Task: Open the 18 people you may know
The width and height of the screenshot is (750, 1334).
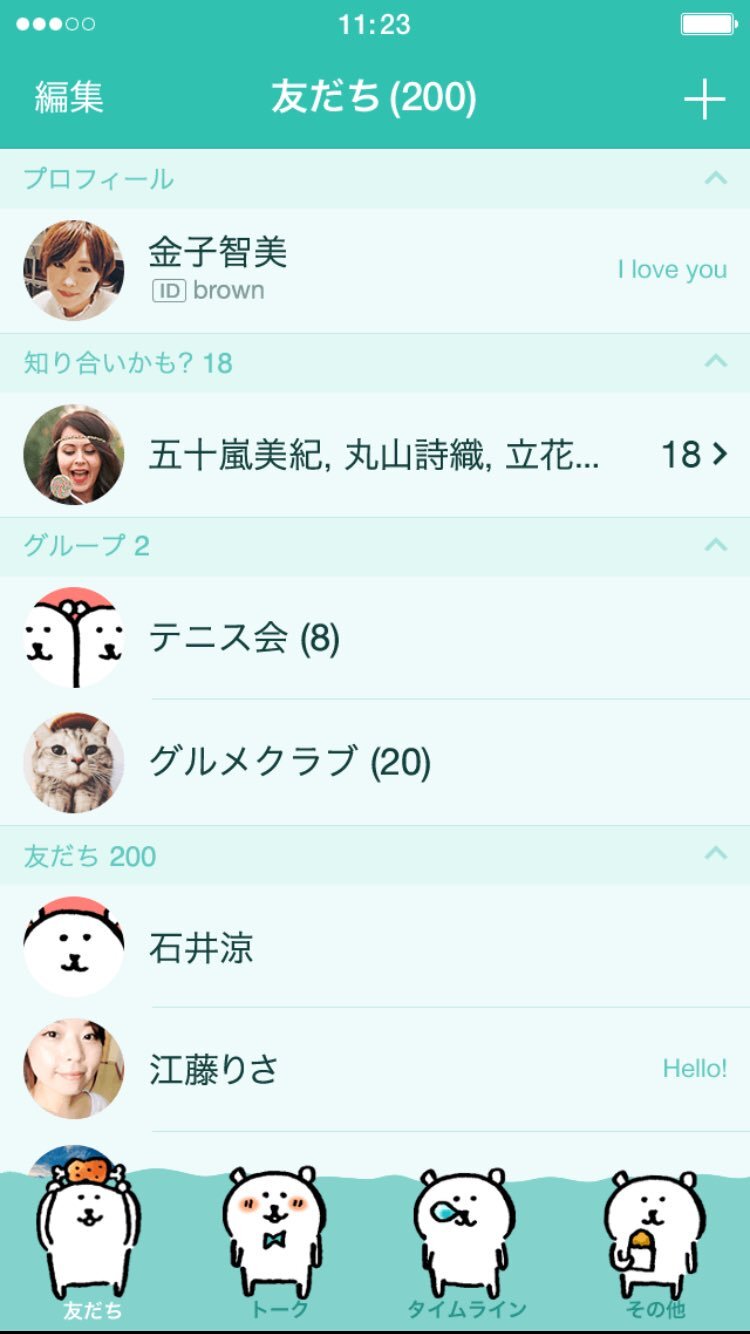Action: 375,455
